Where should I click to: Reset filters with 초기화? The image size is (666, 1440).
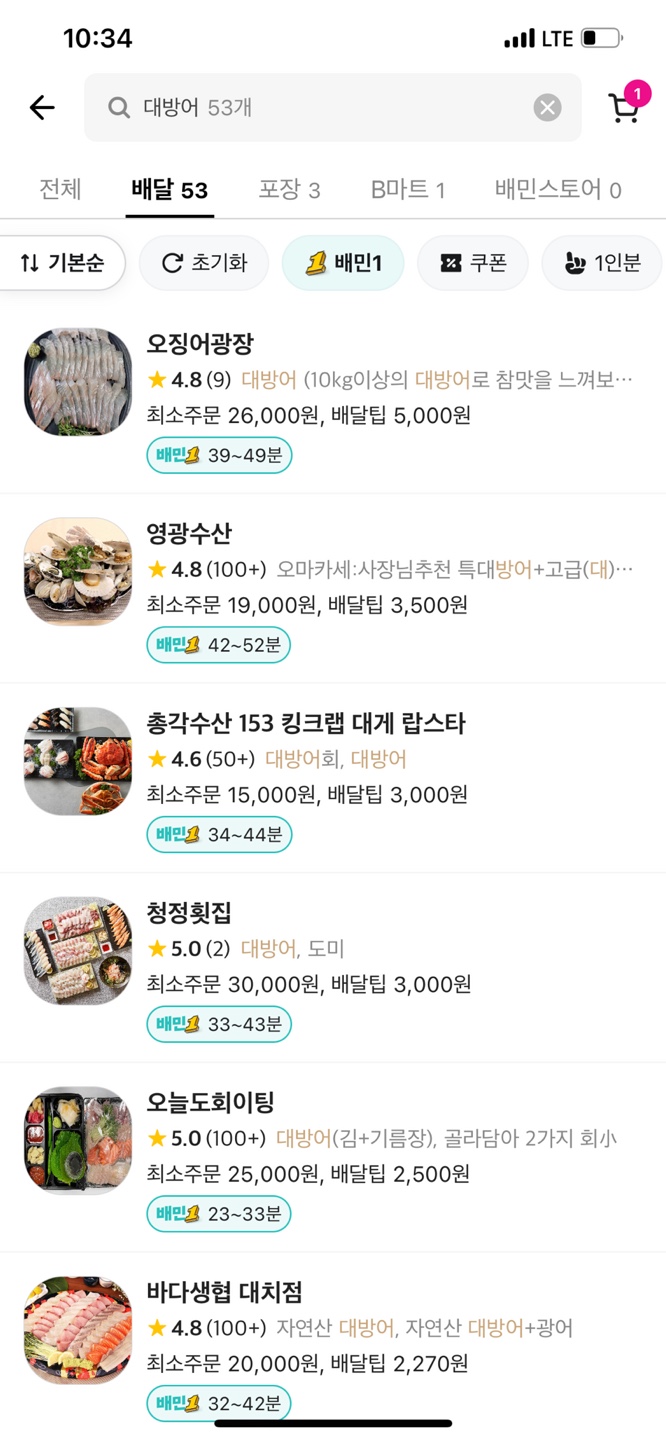[204, 263]
